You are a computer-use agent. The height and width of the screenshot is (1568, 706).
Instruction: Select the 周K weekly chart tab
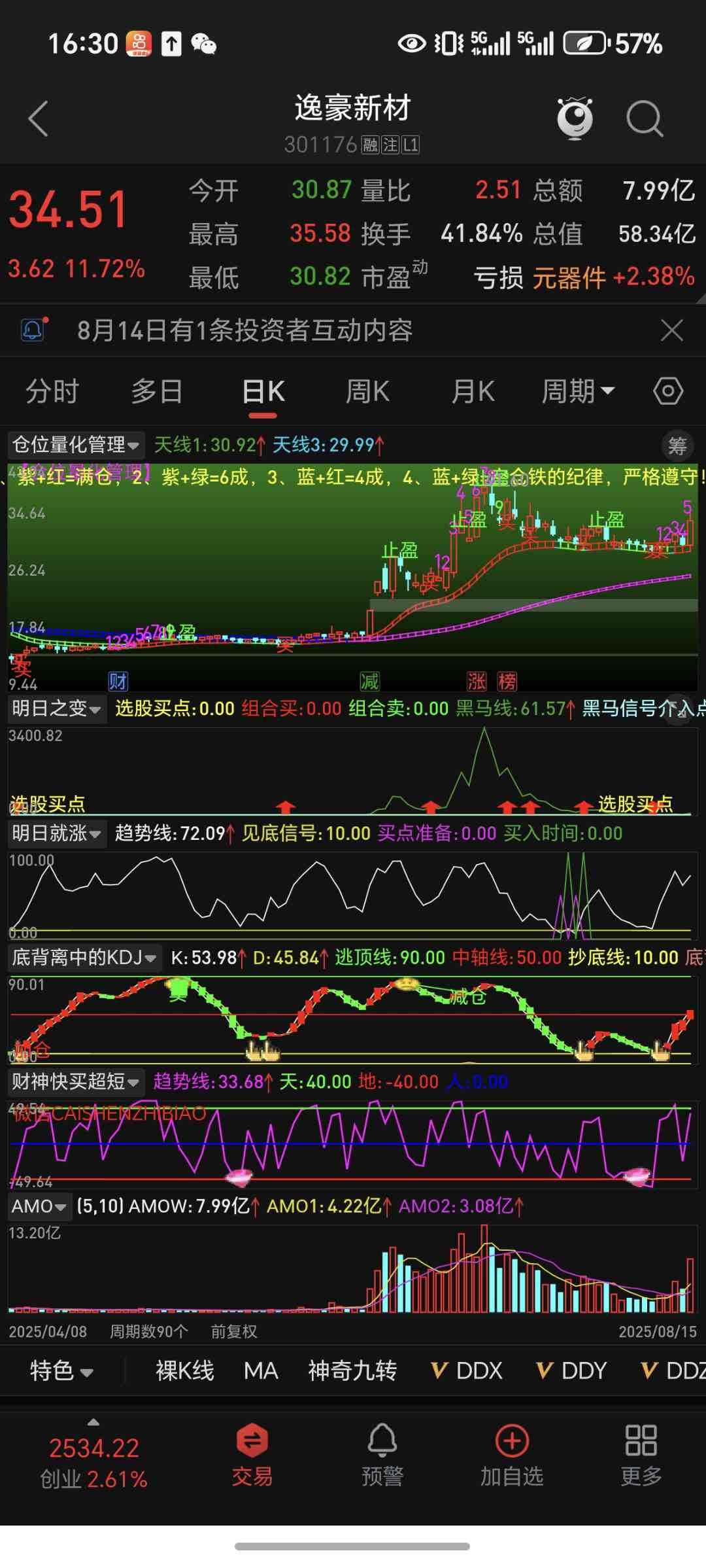point(367,392)
